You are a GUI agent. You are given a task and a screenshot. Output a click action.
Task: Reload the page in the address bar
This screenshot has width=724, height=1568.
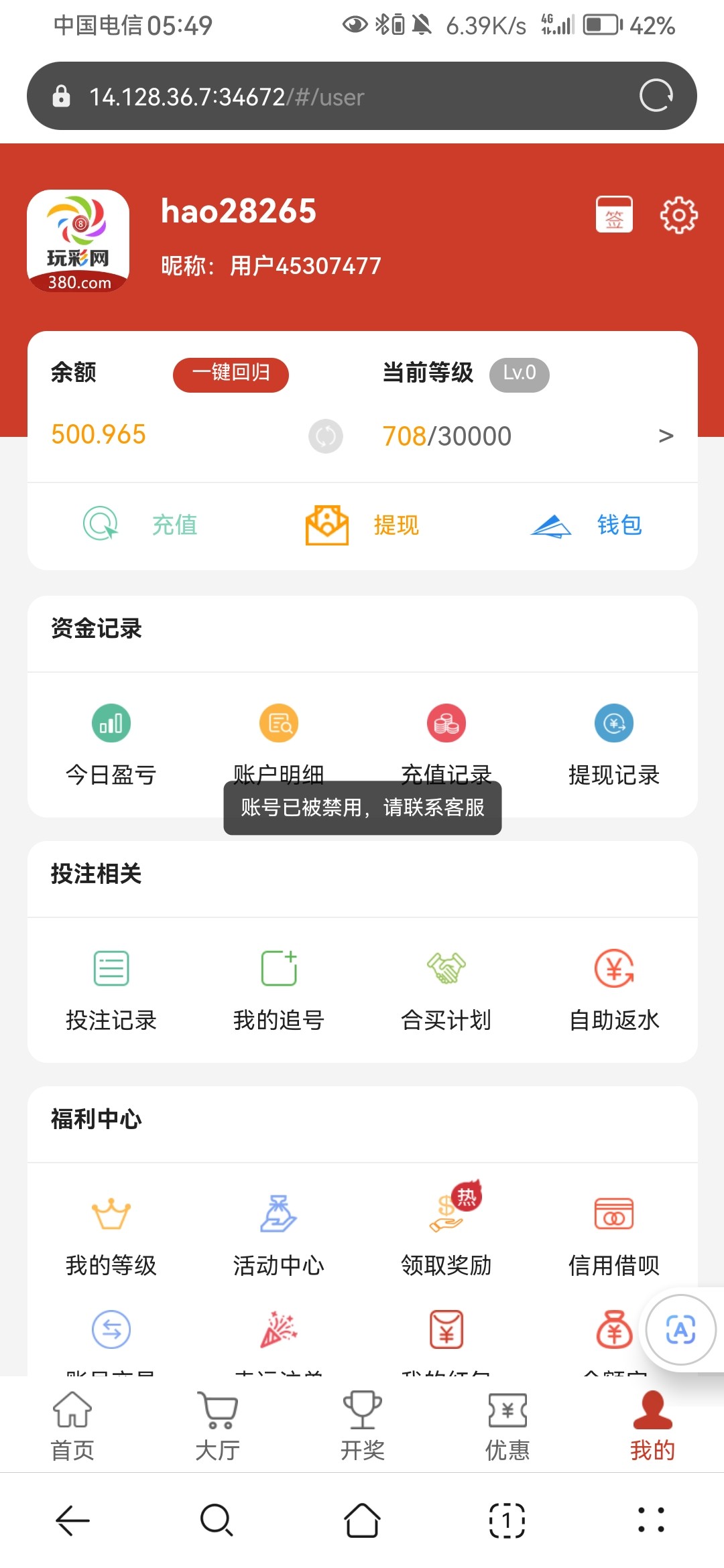click(x=656, y=96)
